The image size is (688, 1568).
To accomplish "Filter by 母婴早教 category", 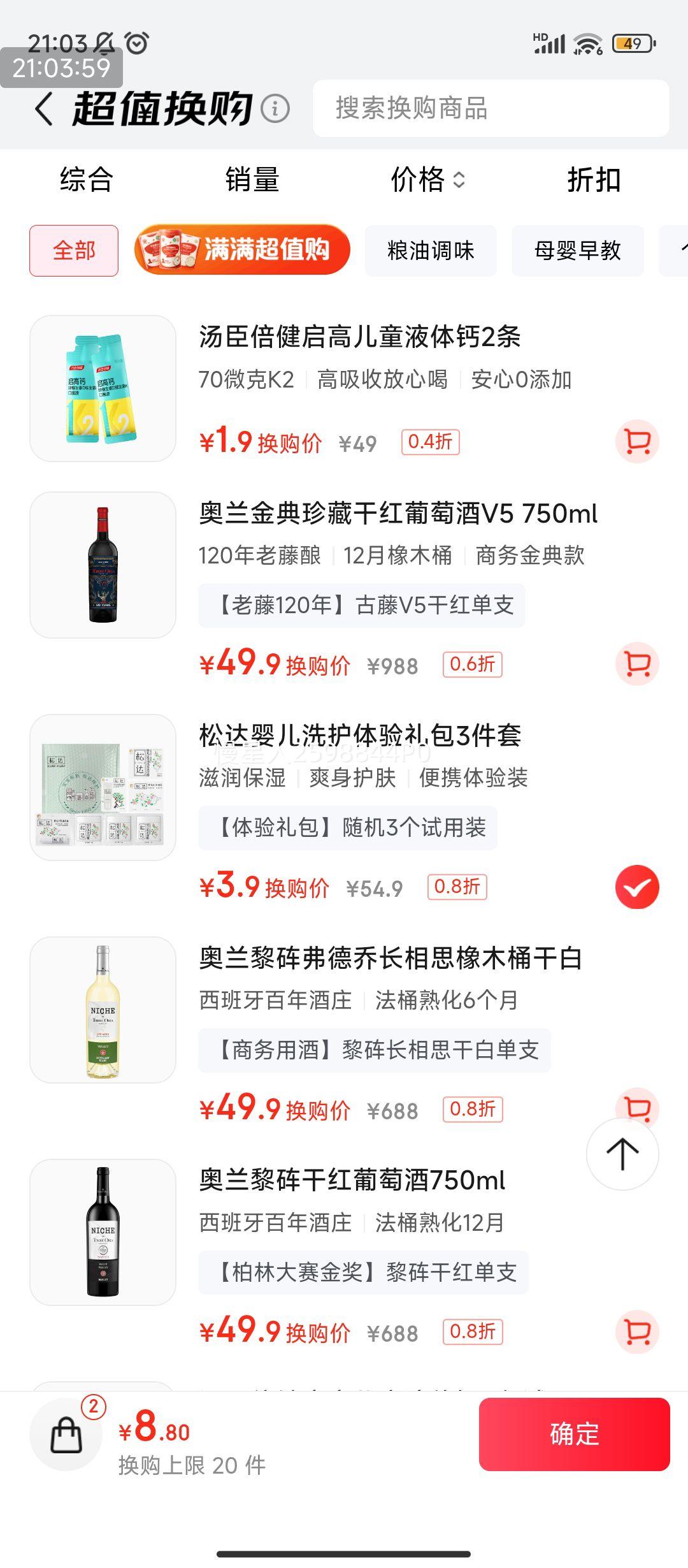I will coord(577,250).
